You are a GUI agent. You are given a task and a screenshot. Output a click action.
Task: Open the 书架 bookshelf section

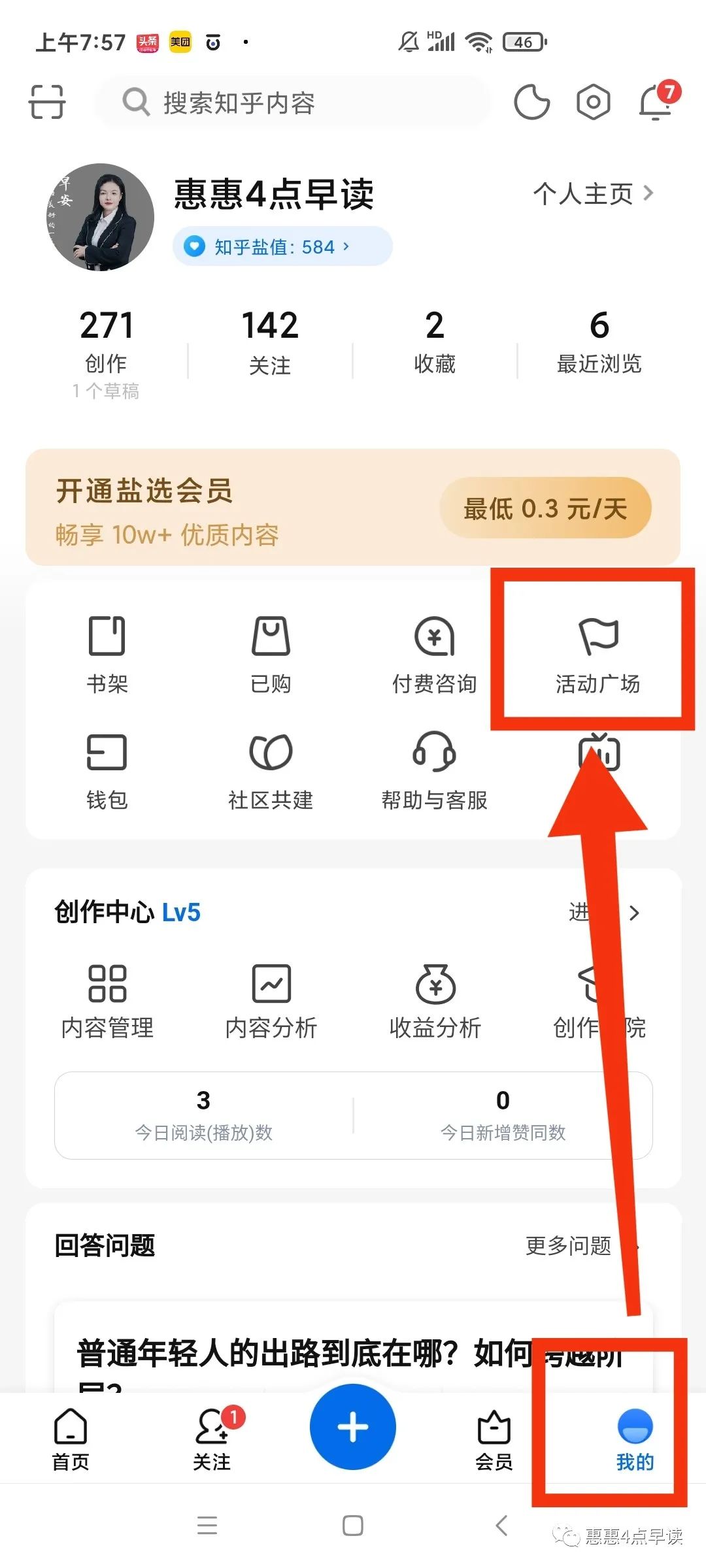click(107, 653)
